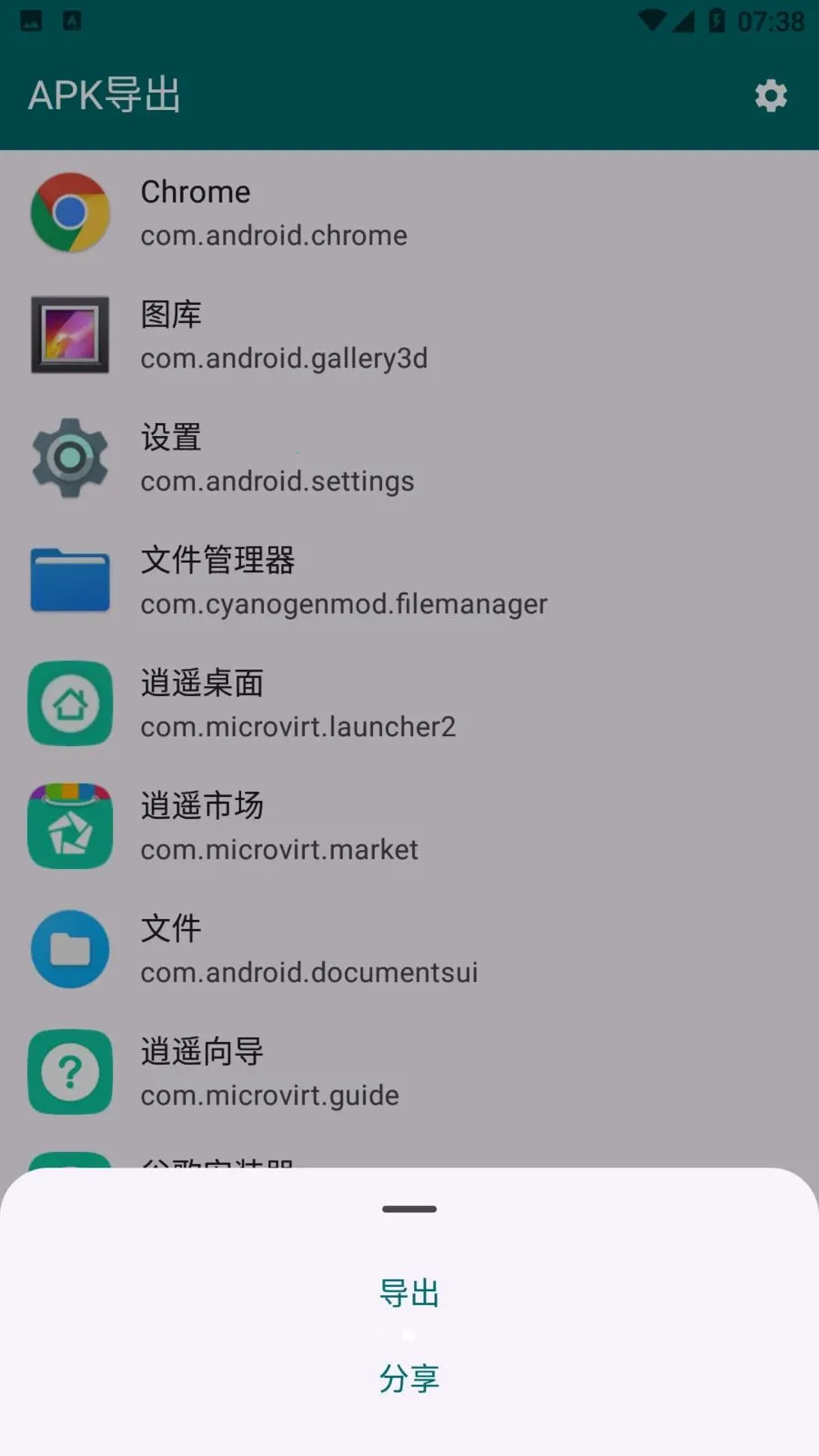
Task: Click the 逍遥向导 guide app icon
Action: [x=70, y=1072]
